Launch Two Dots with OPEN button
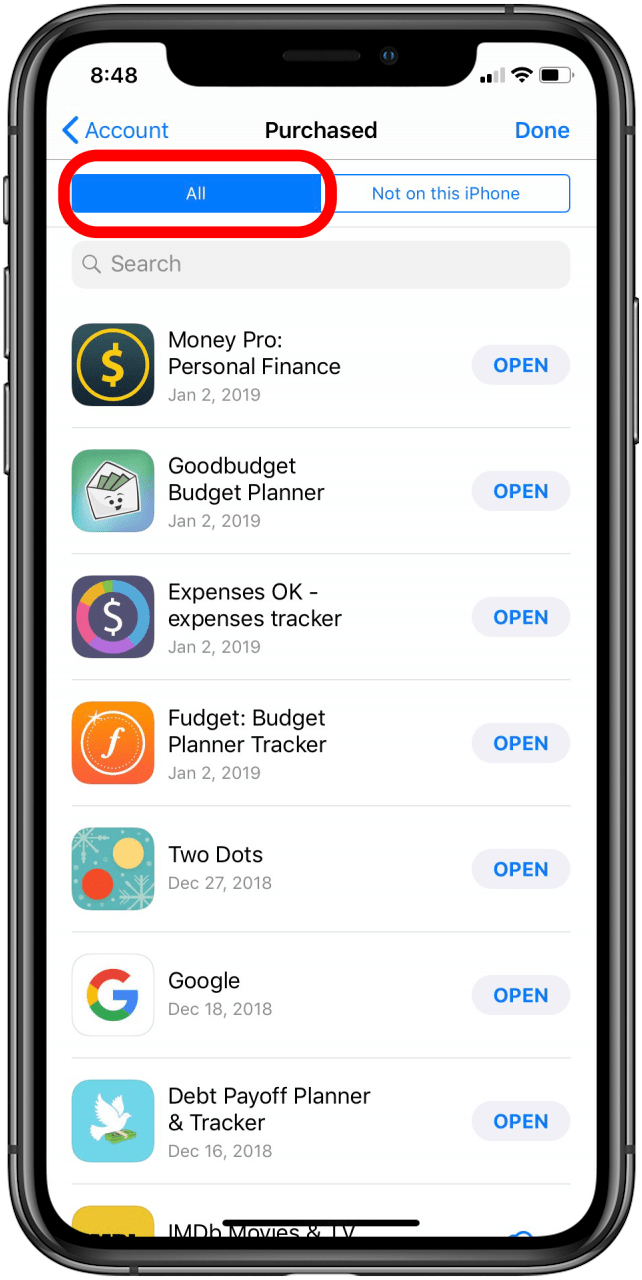The height and width of the screenshot is (1280, 642). click(x=520, y=870)
